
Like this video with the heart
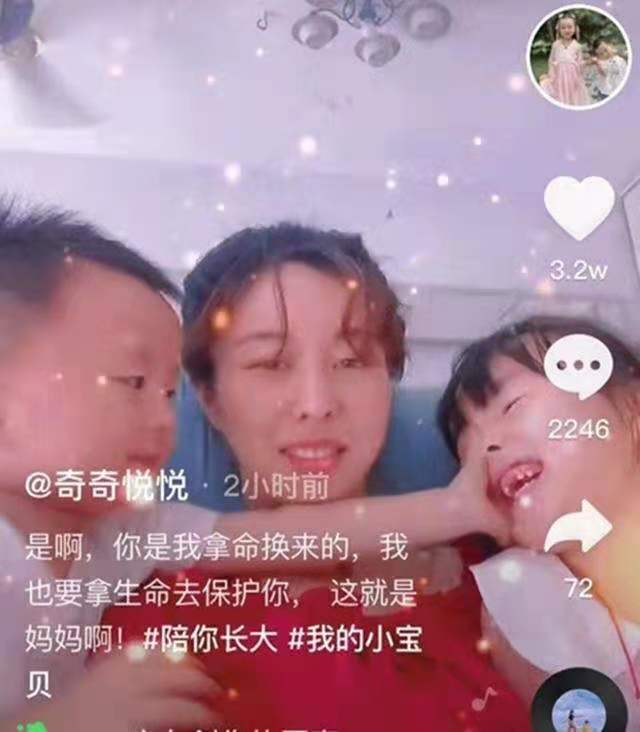click(x=579, y=208)
